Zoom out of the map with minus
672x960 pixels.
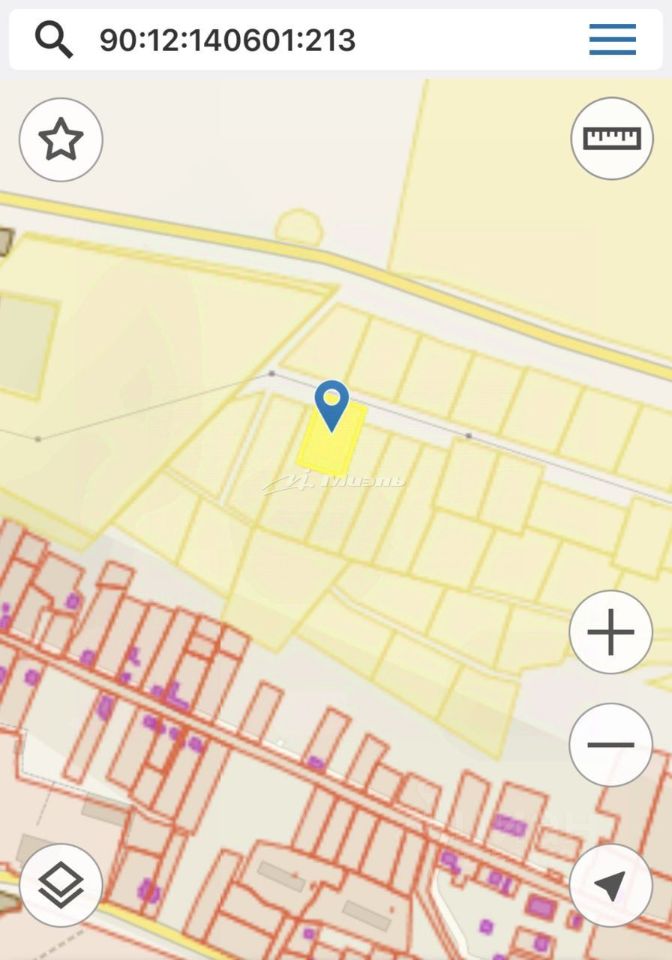click(x=611, y=745)
